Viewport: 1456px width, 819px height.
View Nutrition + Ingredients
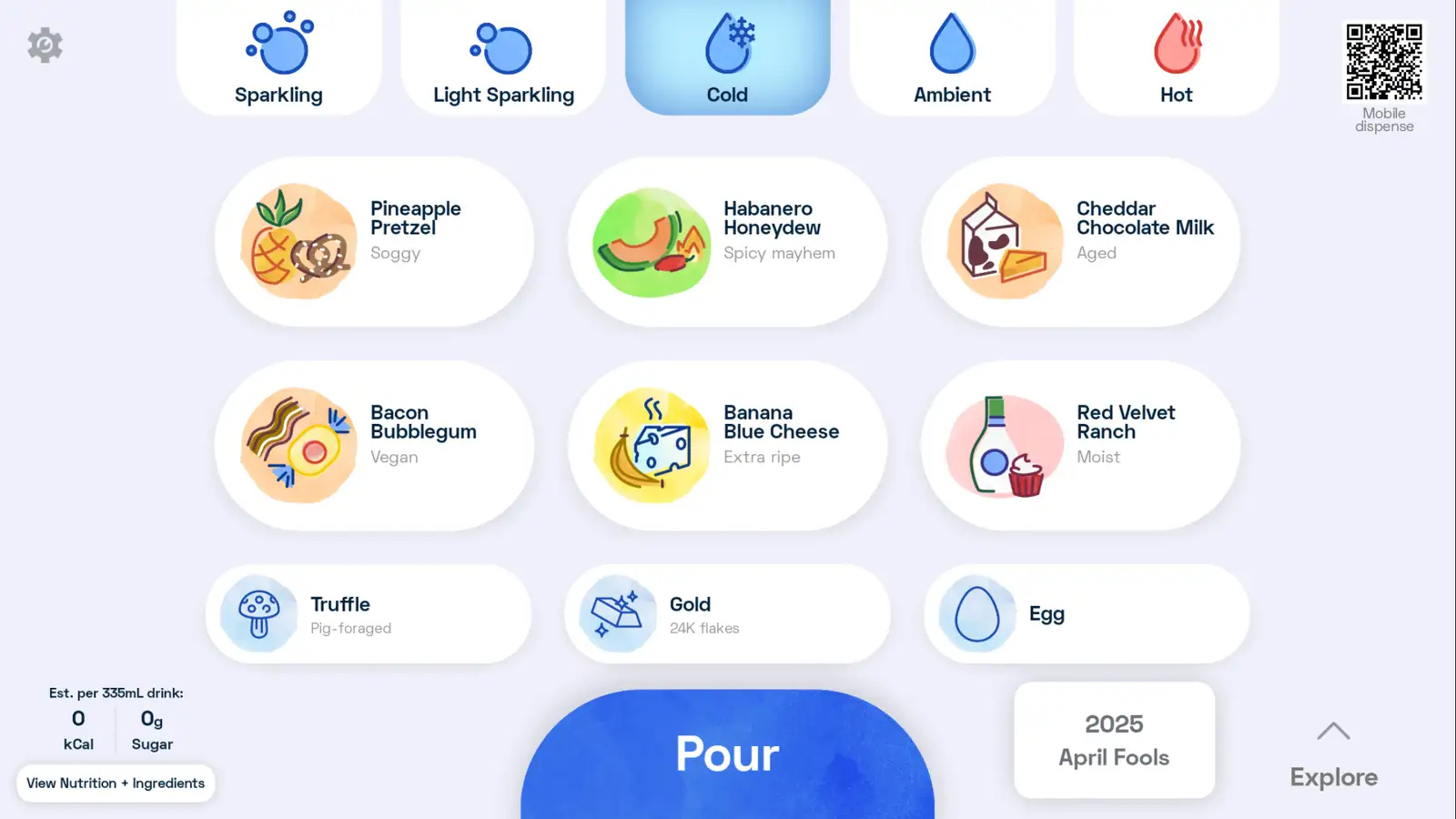[x=116, y=784]
